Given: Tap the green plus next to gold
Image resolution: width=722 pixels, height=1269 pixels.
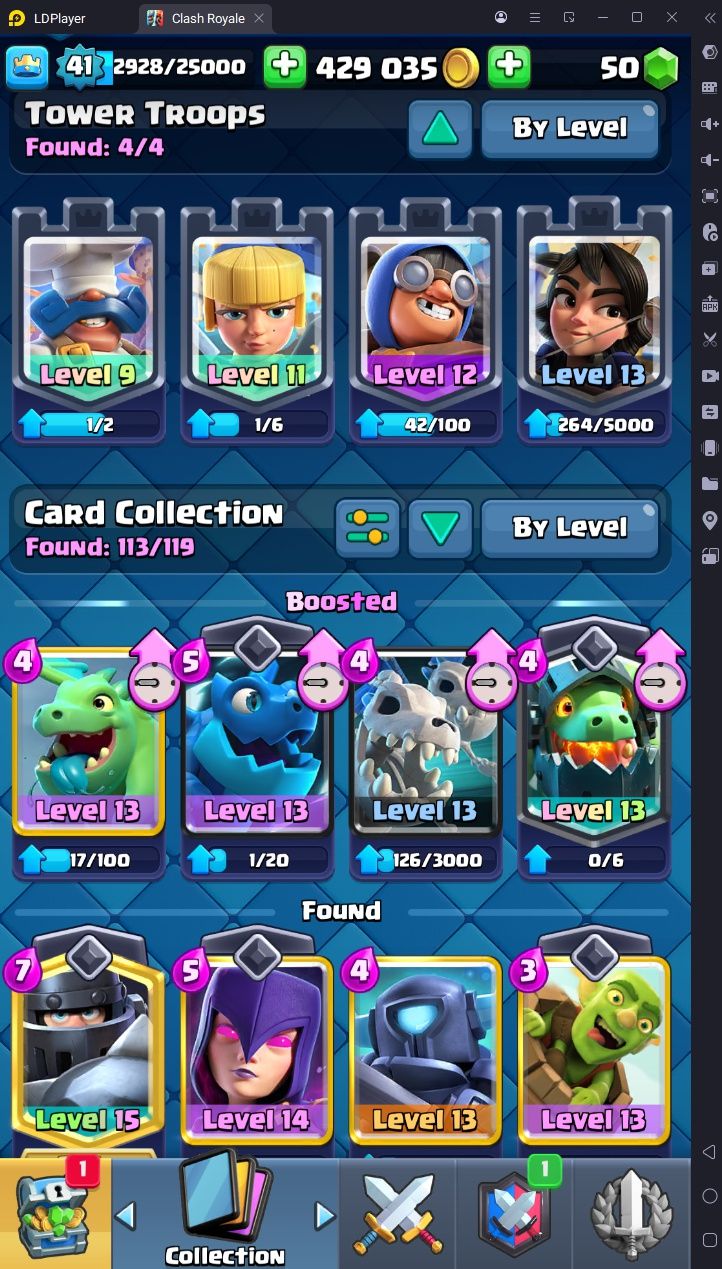Looking at the screenshot, I should [285, 66].
